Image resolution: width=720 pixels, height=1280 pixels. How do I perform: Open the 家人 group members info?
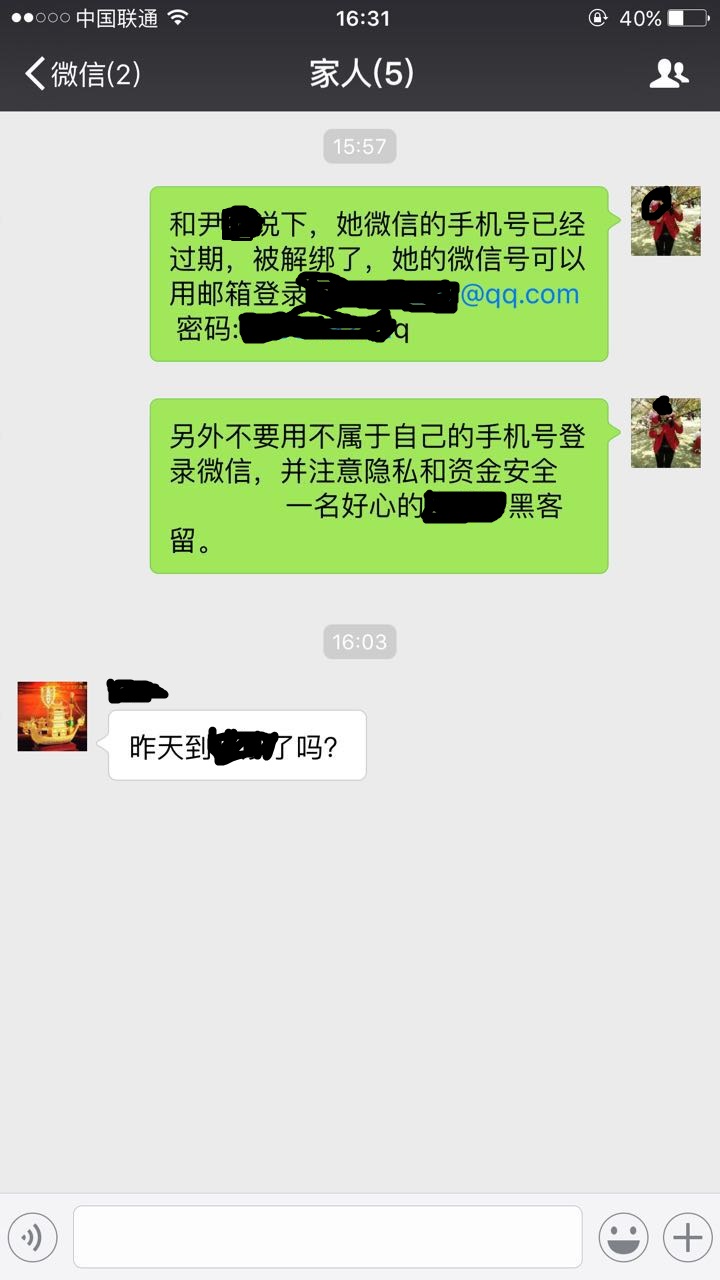click(x=669, y=74)
